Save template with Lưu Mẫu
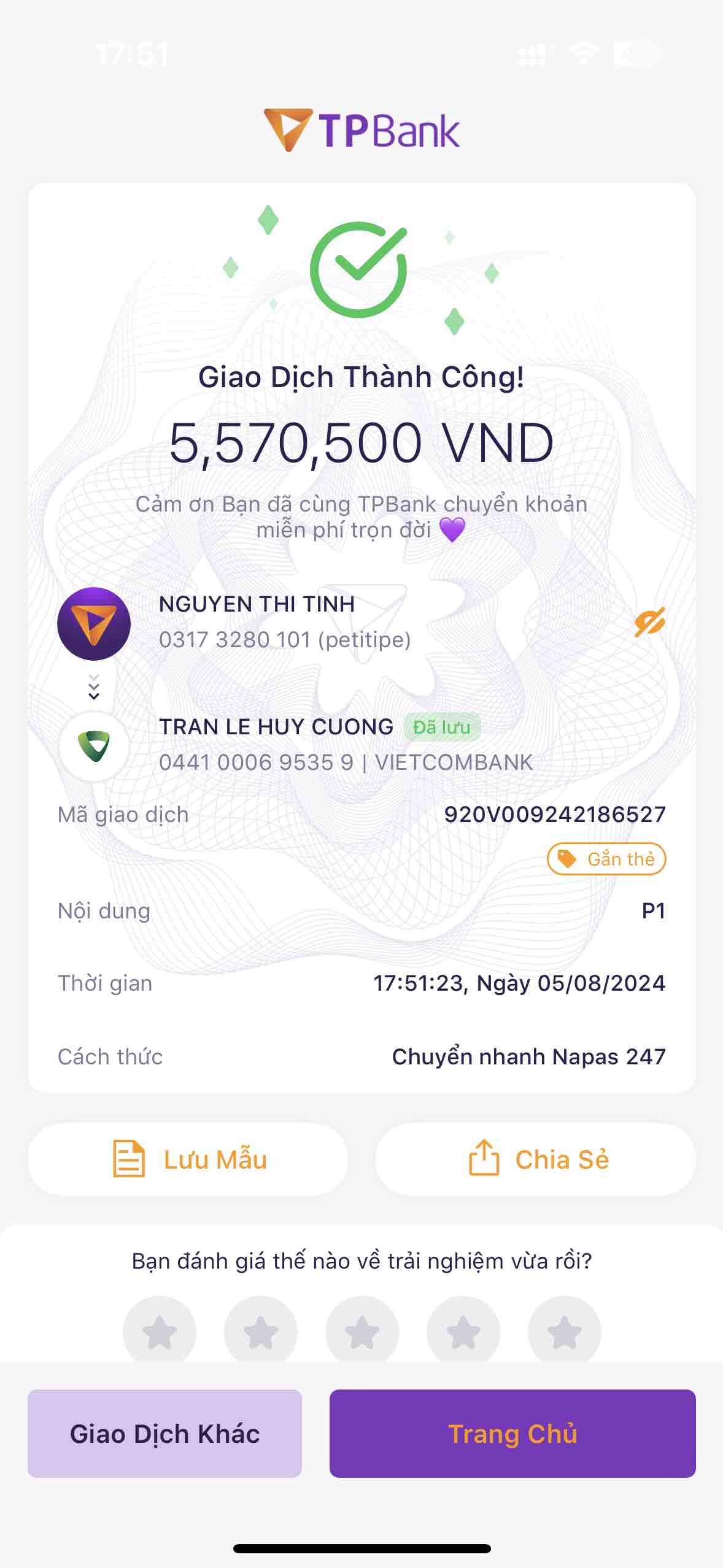 pyautogui.click(x=188, y=1159)
